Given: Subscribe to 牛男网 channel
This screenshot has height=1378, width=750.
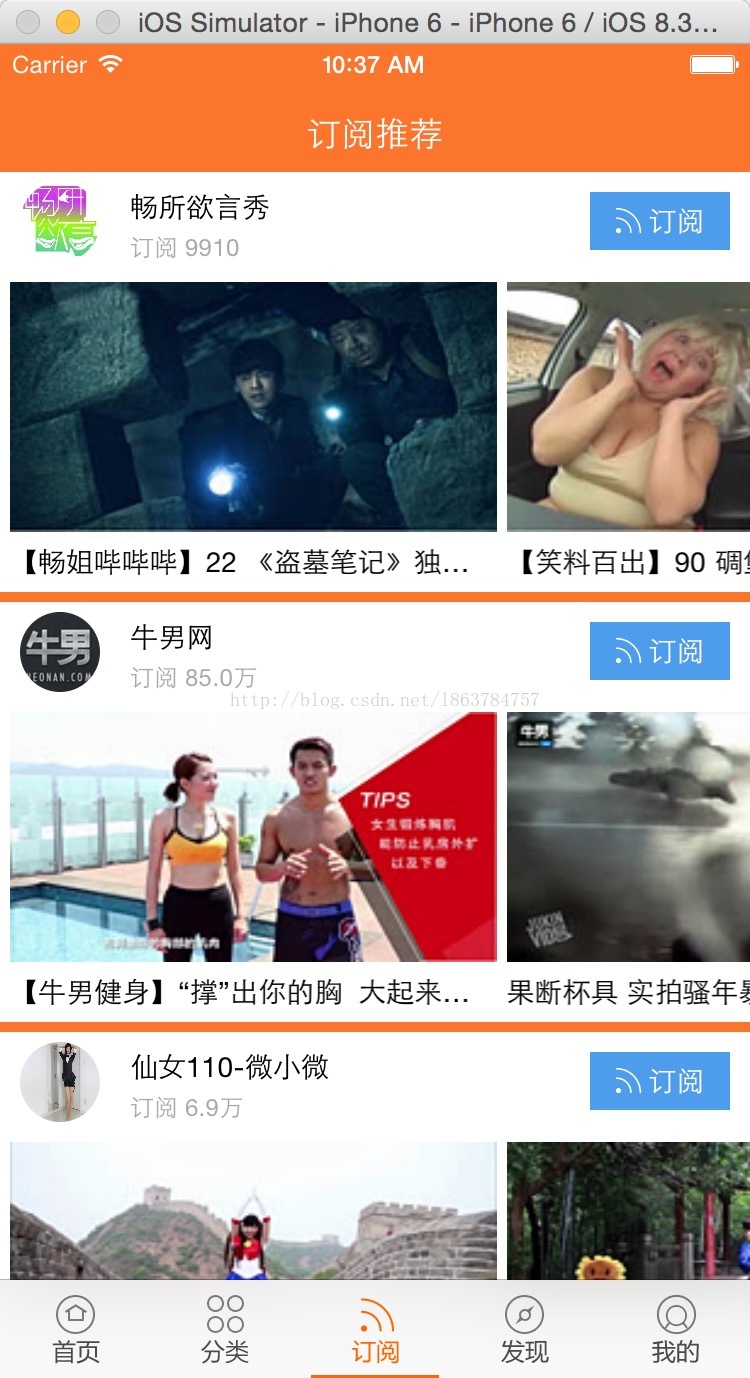Looking at the screenshot, I should [x=659, y=651].
